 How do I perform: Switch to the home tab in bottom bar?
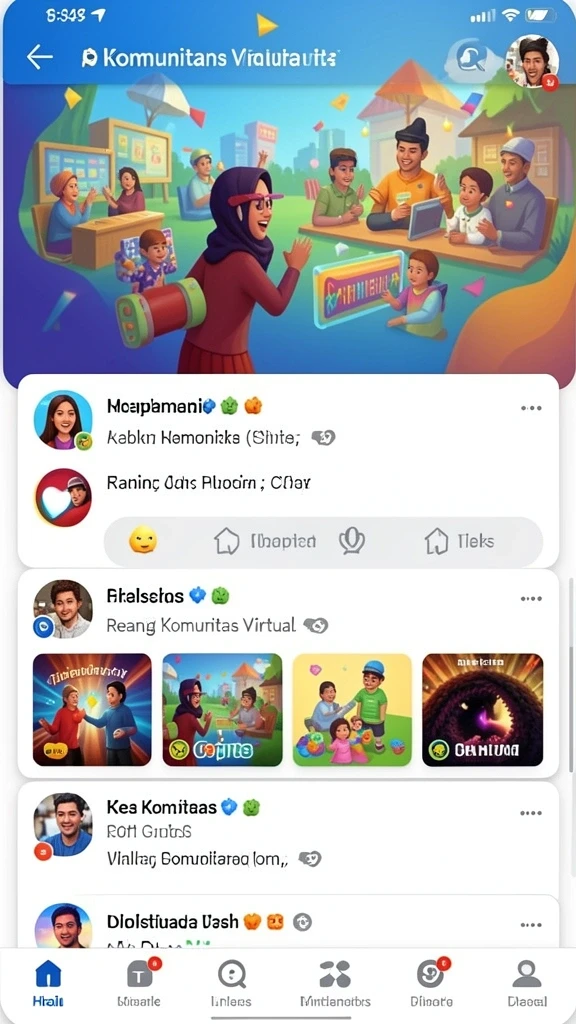click(48, 984)
